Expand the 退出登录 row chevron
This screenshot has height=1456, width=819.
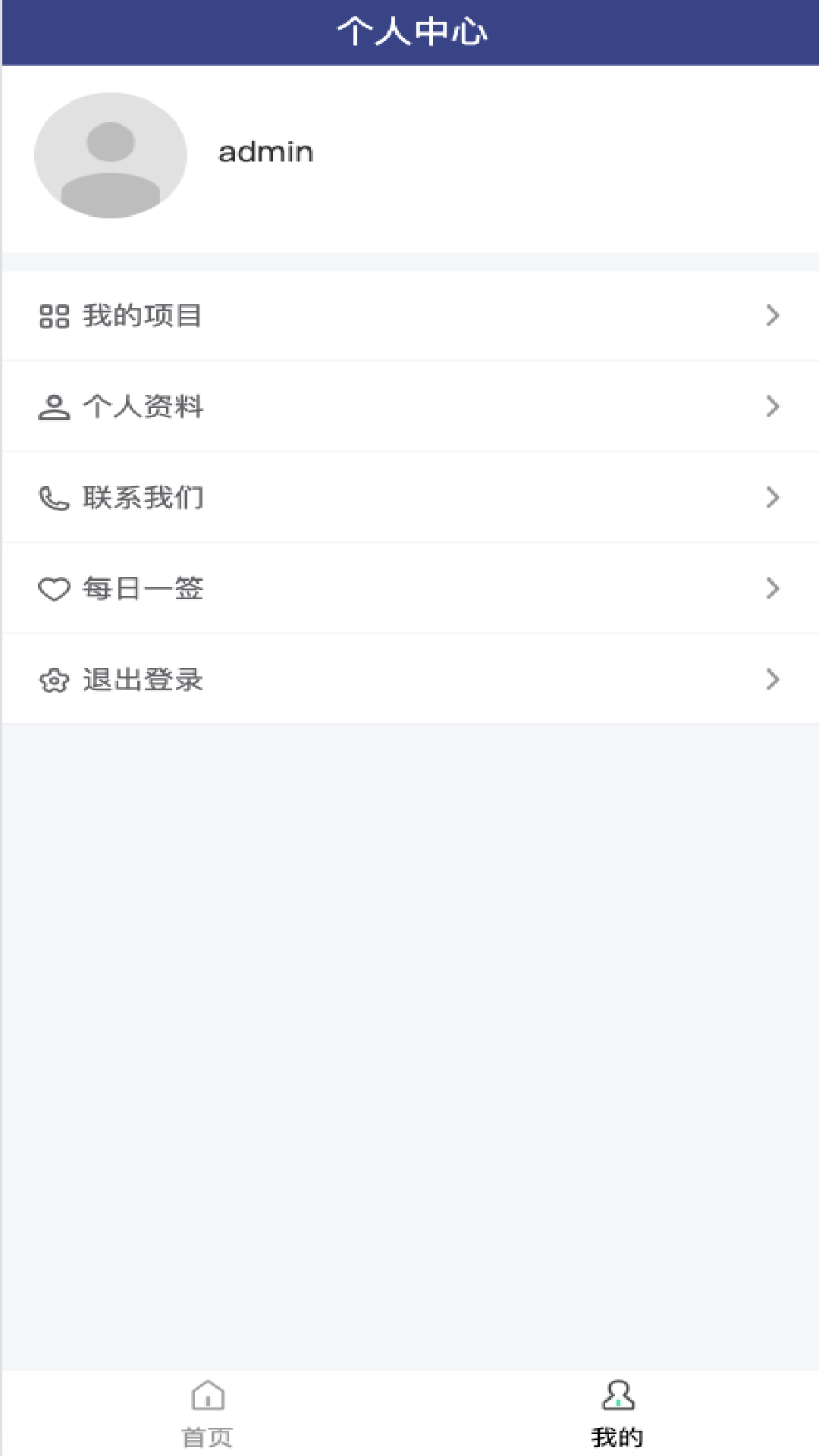coord(772,679)
